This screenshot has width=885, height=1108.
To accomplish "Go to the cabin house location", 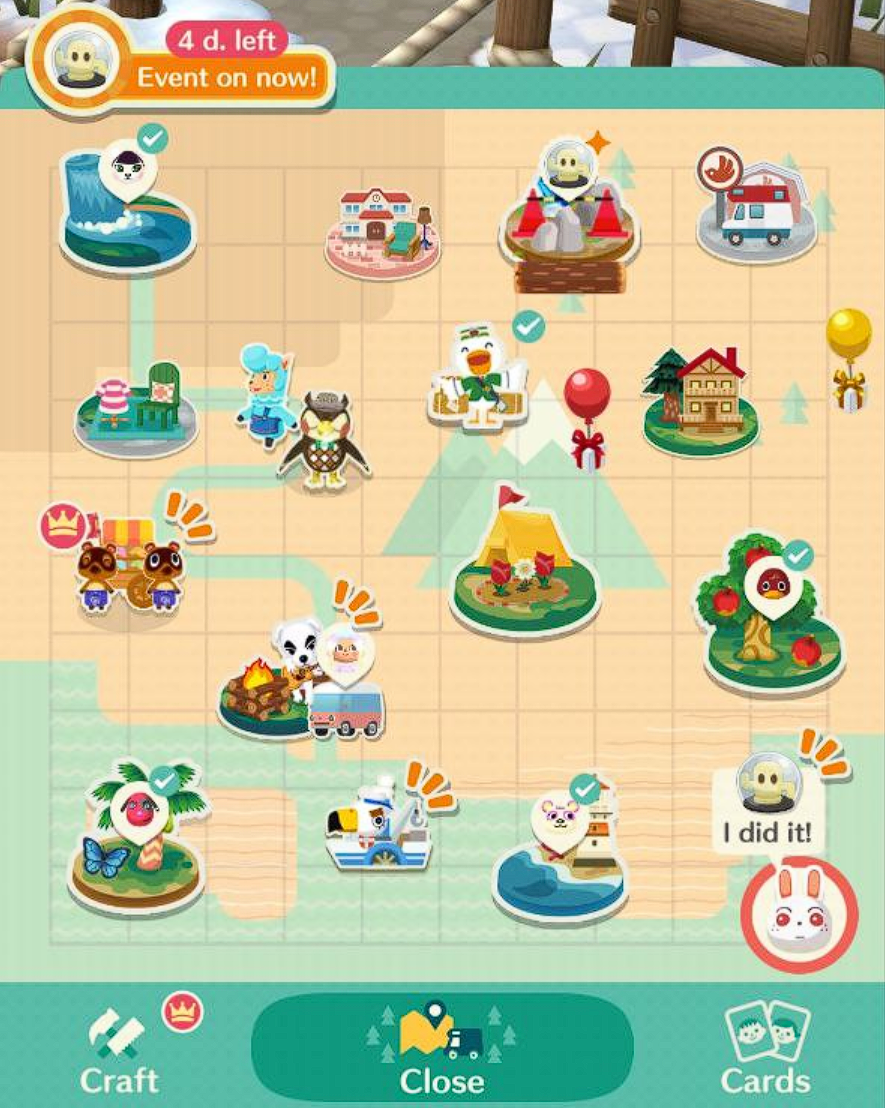I will 383,232.
